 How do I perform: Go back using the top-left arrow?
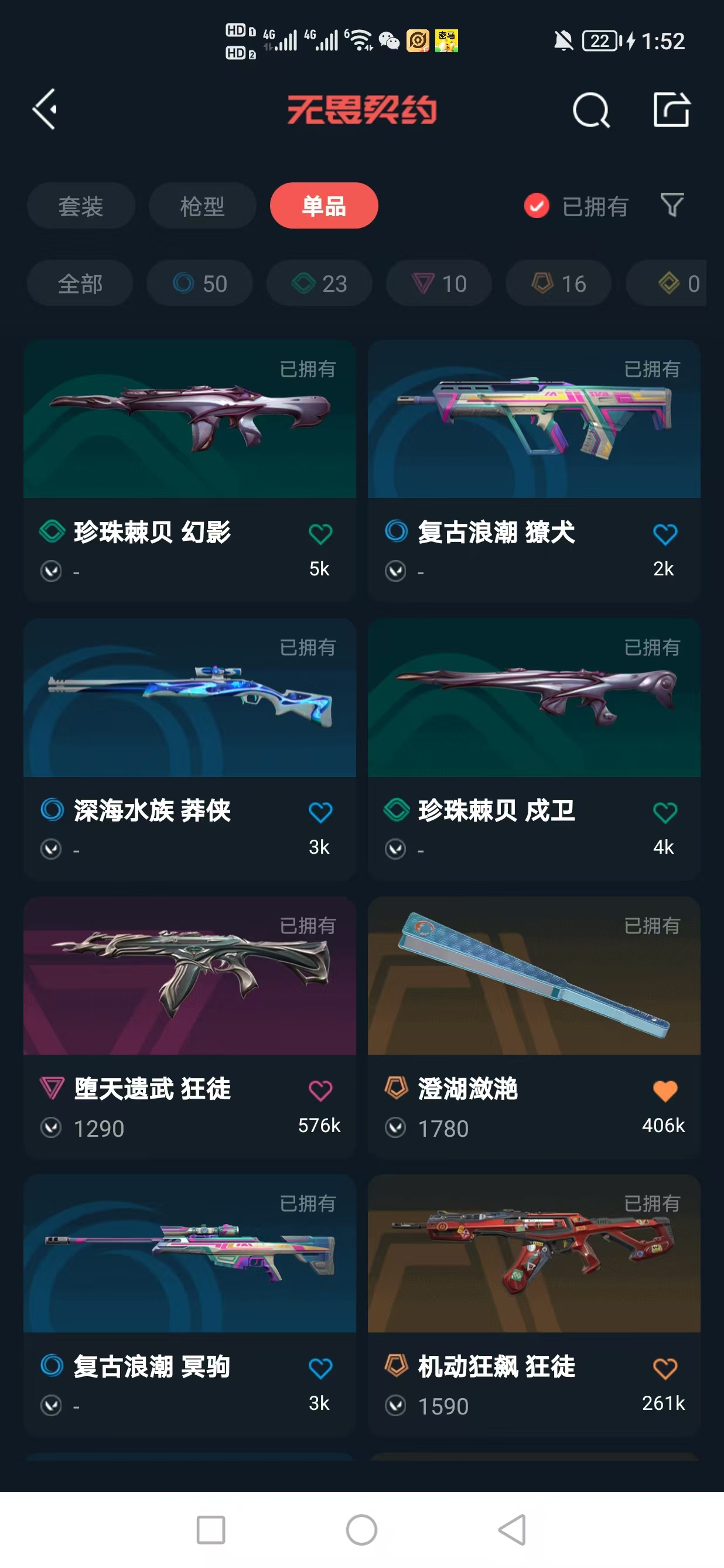pos(45,110)
